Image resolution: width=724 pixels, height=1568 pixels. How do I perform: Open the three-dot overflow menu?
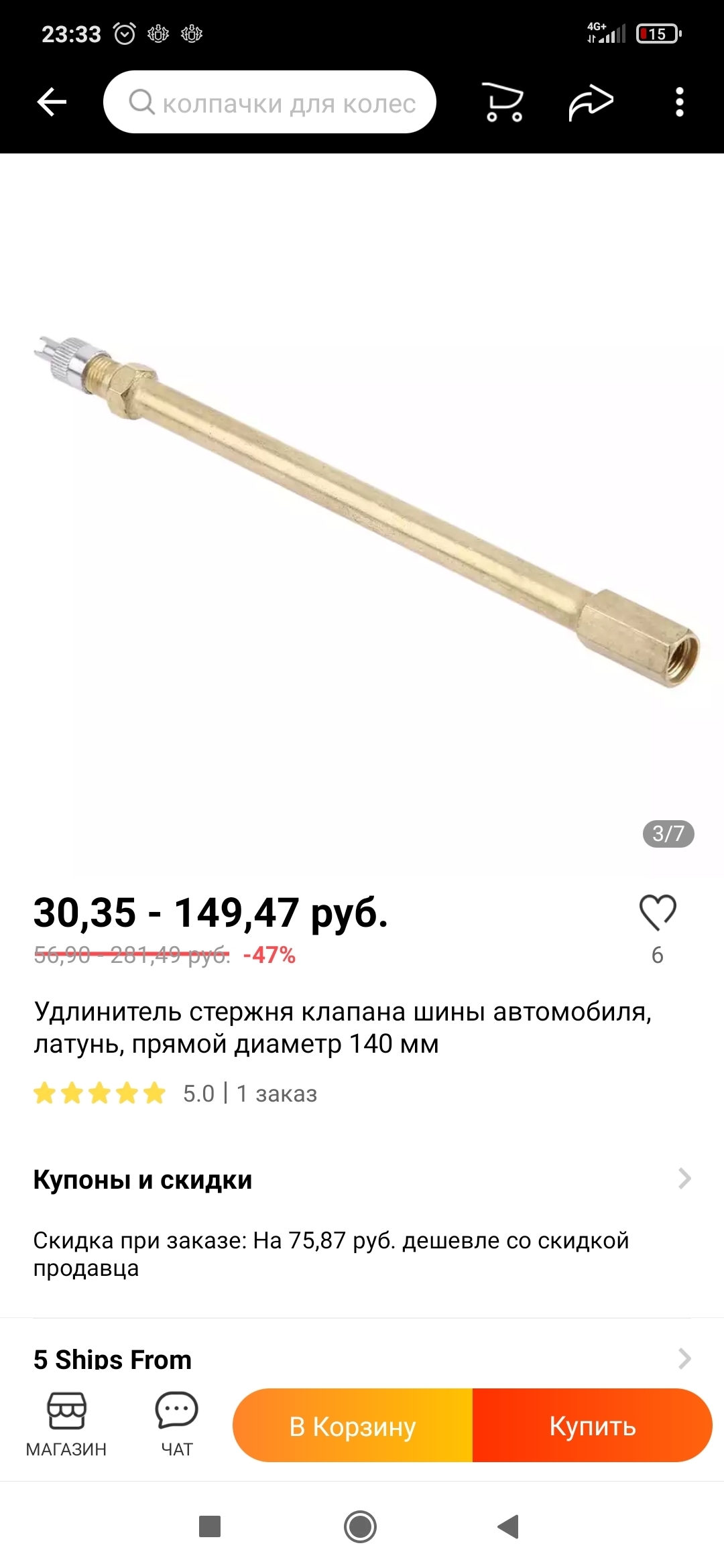(679, 103)
